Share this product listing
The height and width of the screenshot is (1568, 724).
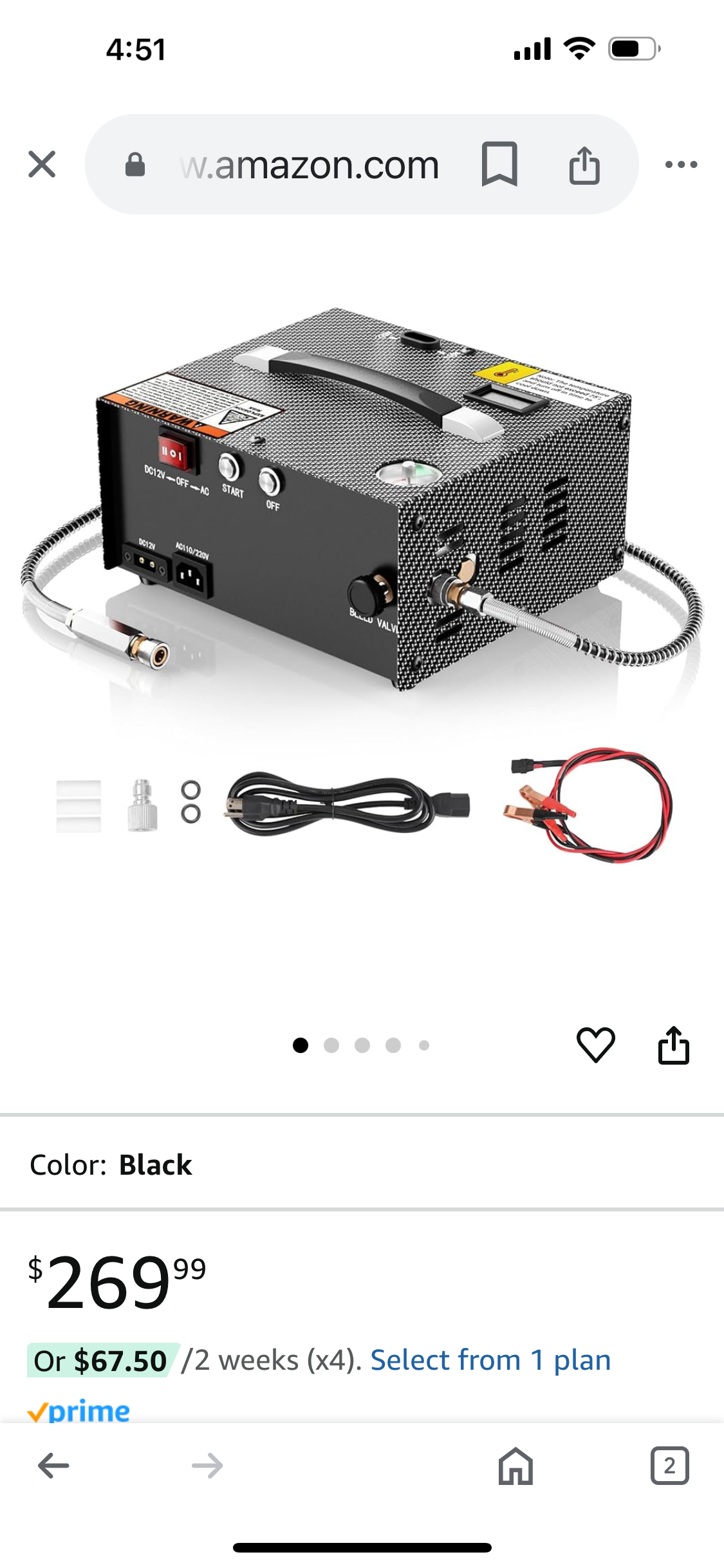673,1045
